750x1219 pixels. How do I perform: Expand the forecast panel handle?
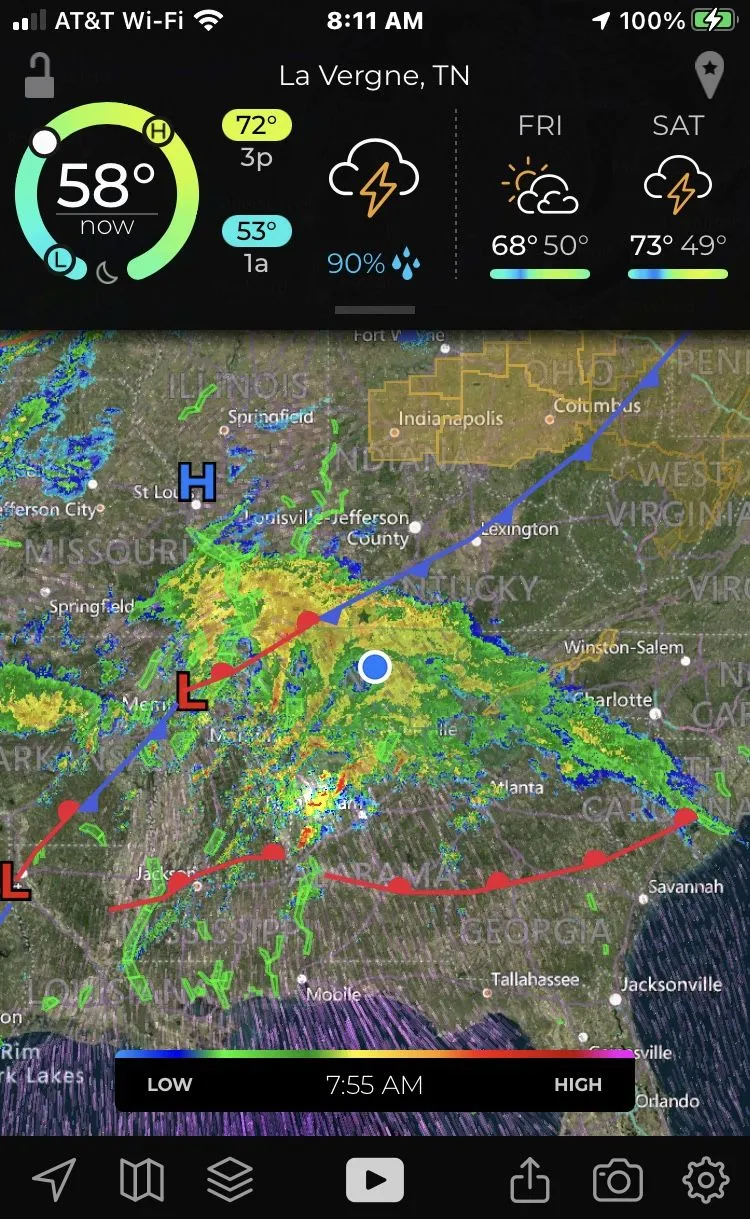coord(374,310)
